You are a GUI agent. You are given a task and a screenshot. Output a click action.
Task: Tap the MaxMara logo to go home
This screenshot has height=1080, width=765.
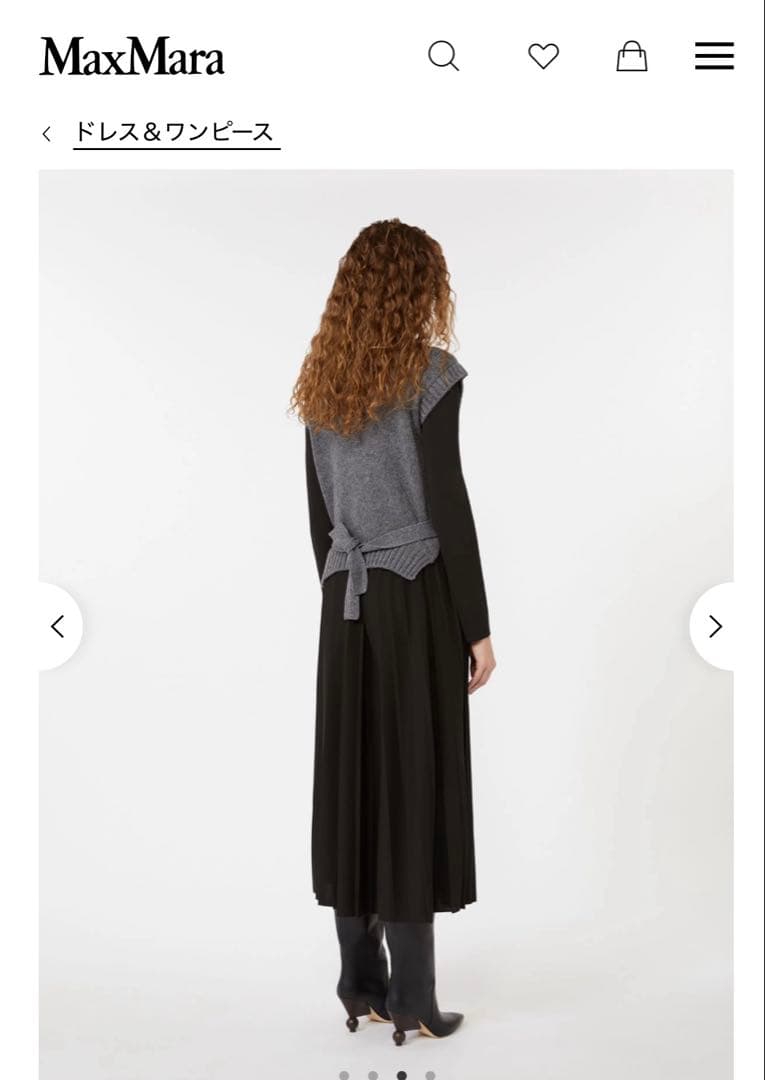pos(132,57)
